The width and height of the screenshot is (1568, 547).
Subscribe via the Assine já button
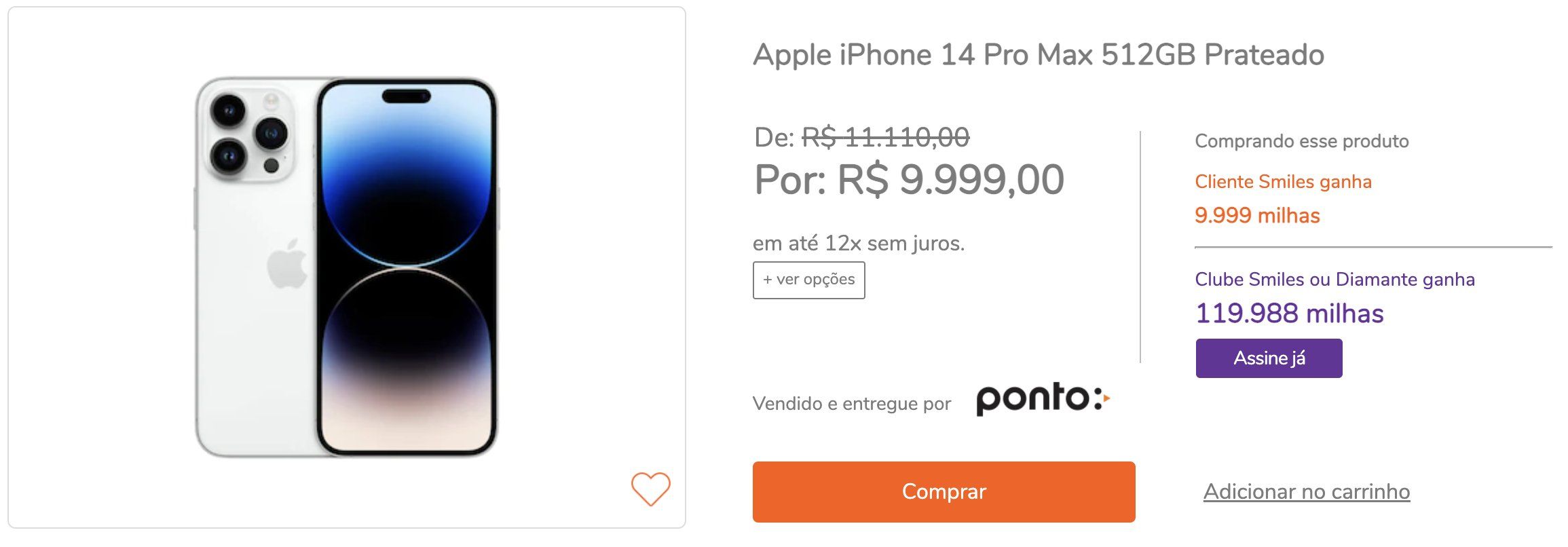pos(1269,358)
